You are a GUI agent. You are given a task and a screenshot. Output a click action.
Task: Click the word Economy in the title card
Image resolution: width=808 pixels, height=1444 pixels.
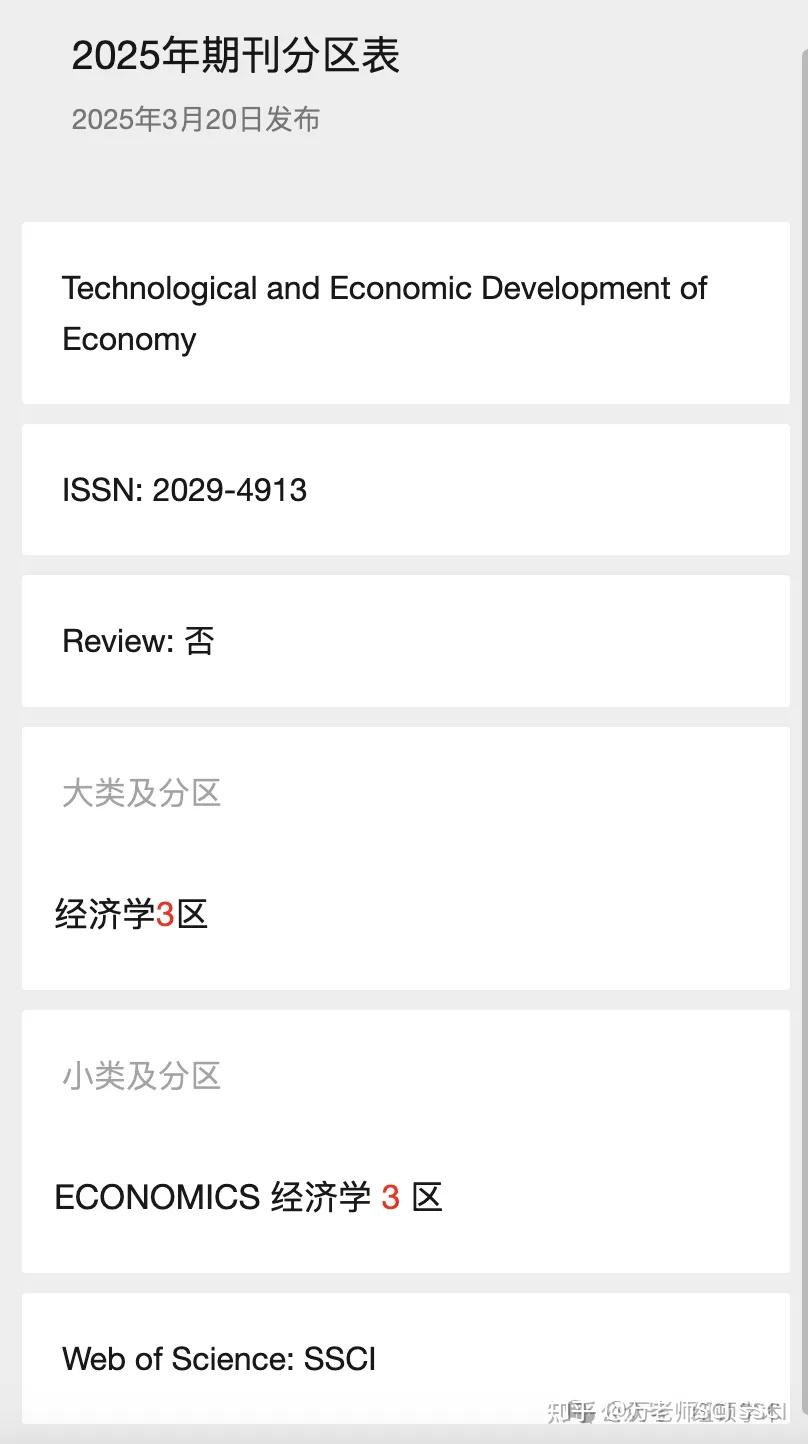128,339
